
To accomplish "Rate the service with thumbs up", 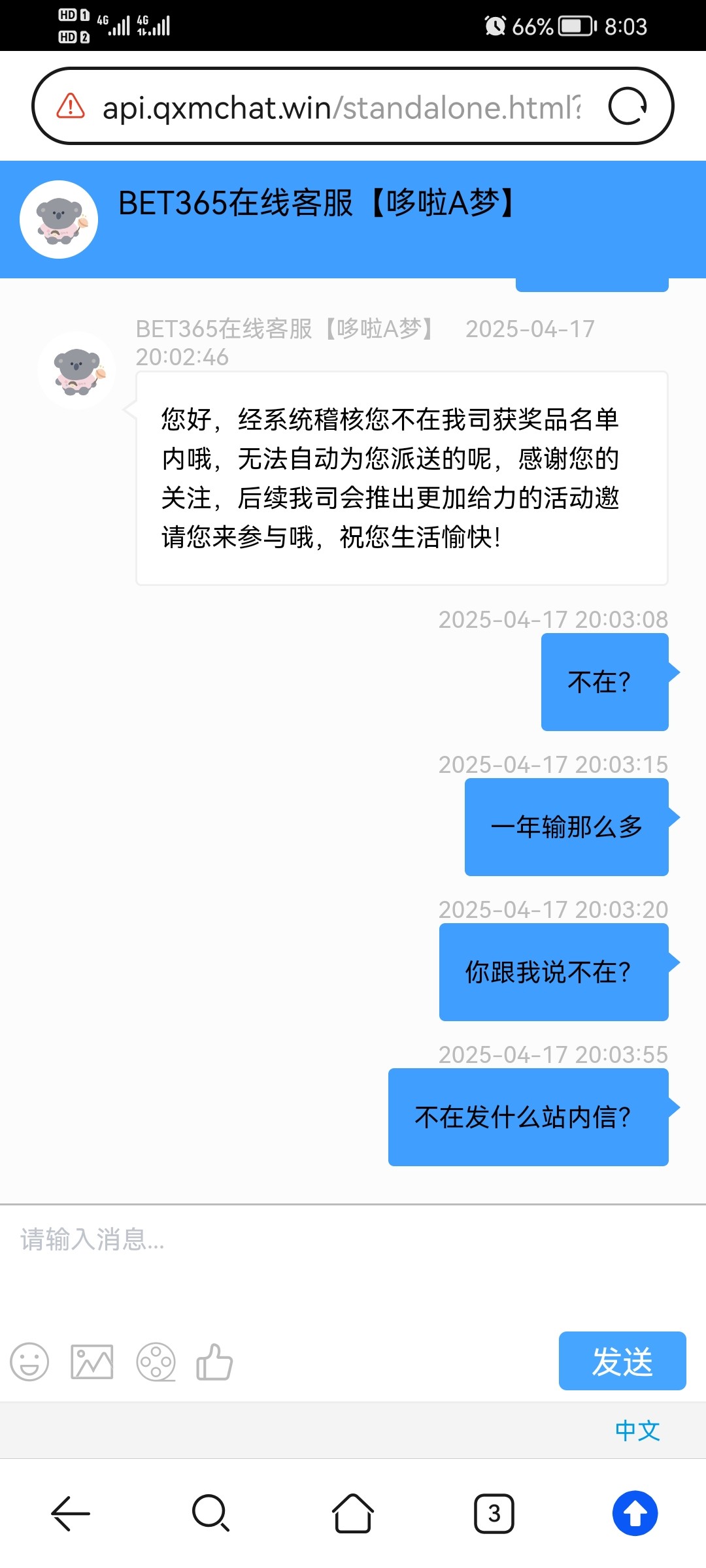I will click(x=214, y=1362).
